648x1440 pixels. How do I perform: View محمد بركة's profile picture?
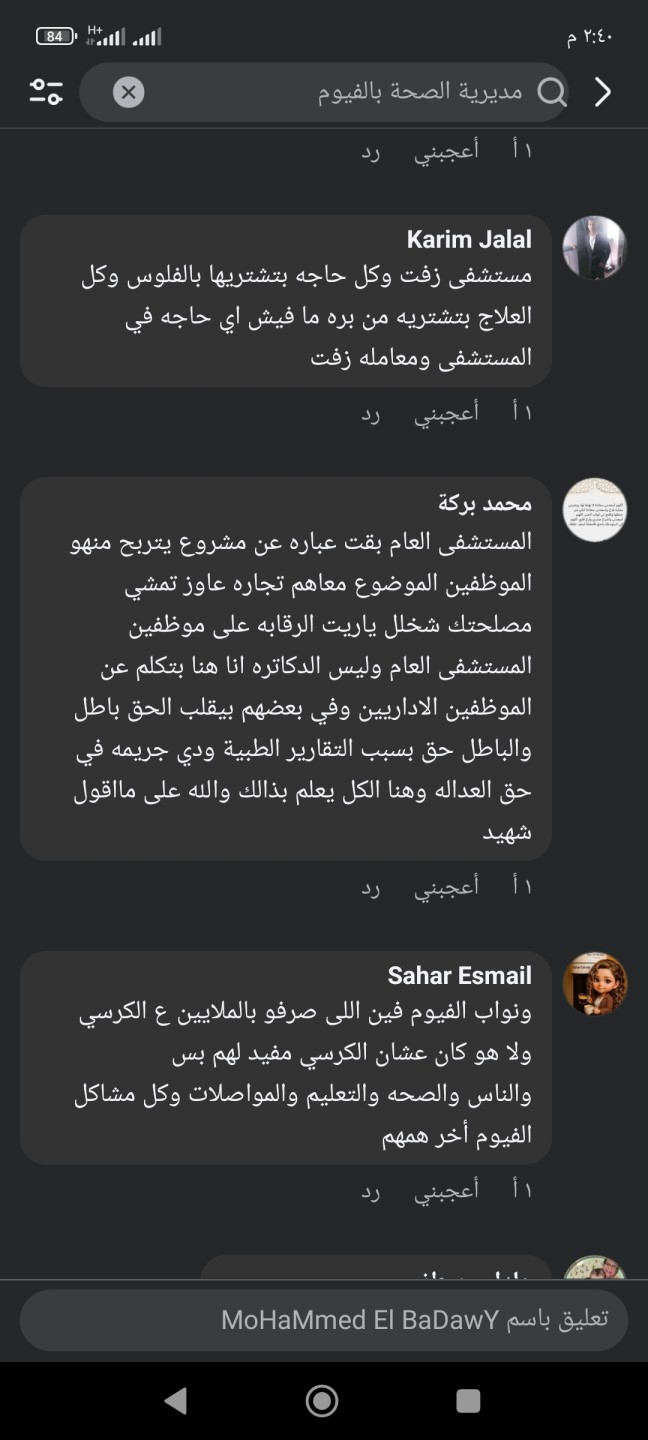coord(594,510)
